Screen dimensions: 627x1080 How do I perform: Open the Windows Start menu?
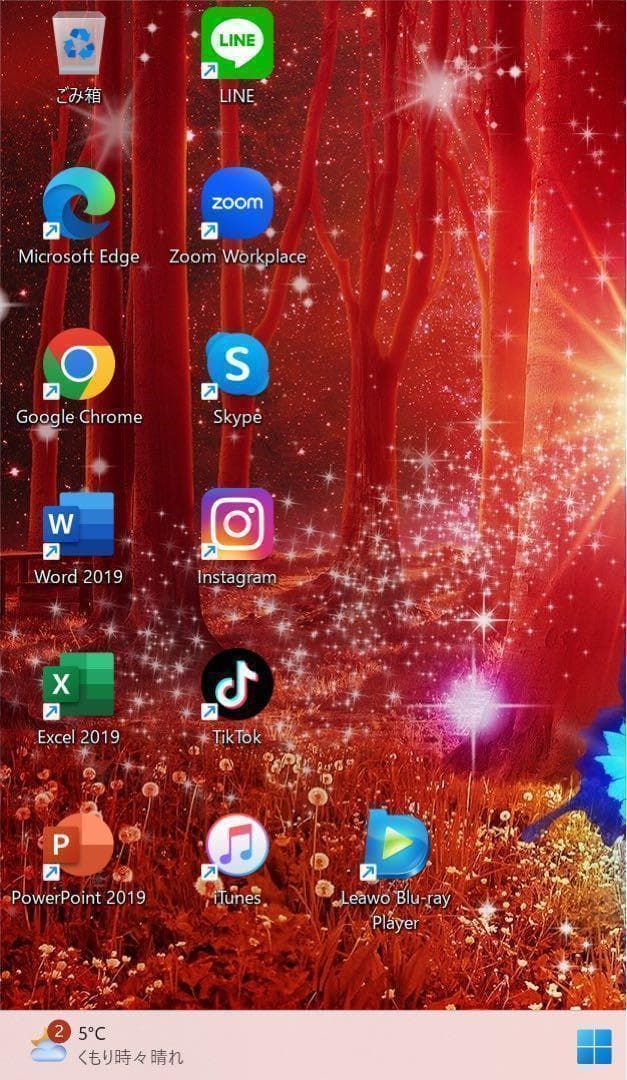594,1047
